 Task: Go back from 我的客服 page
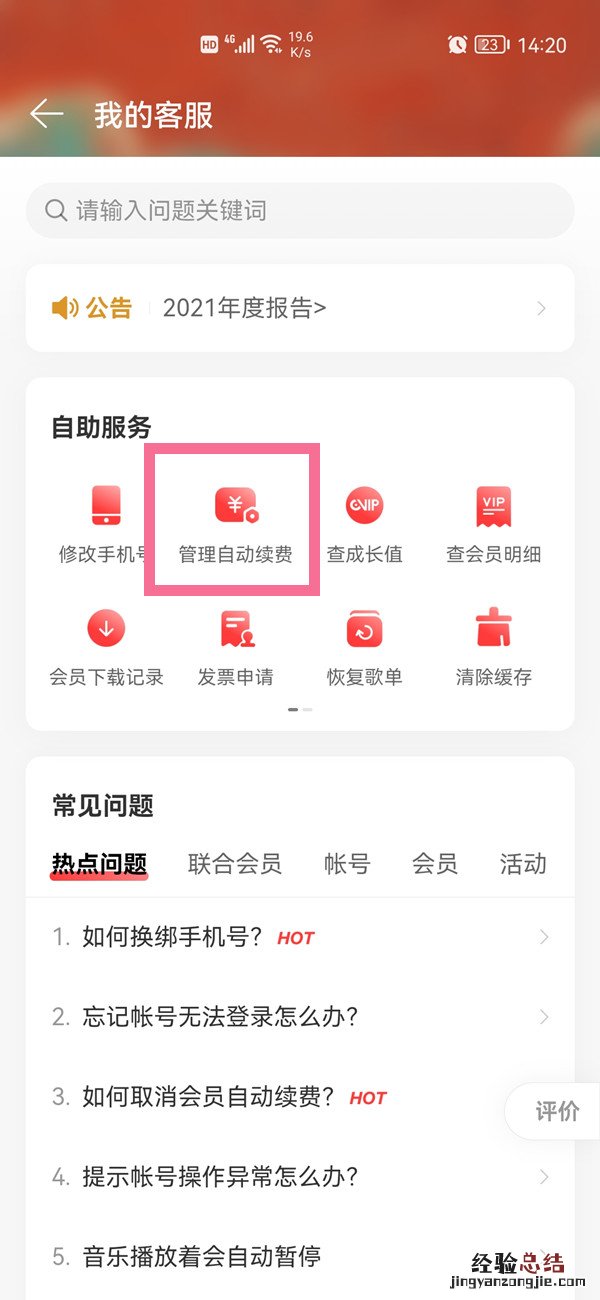tap(46, 114)
